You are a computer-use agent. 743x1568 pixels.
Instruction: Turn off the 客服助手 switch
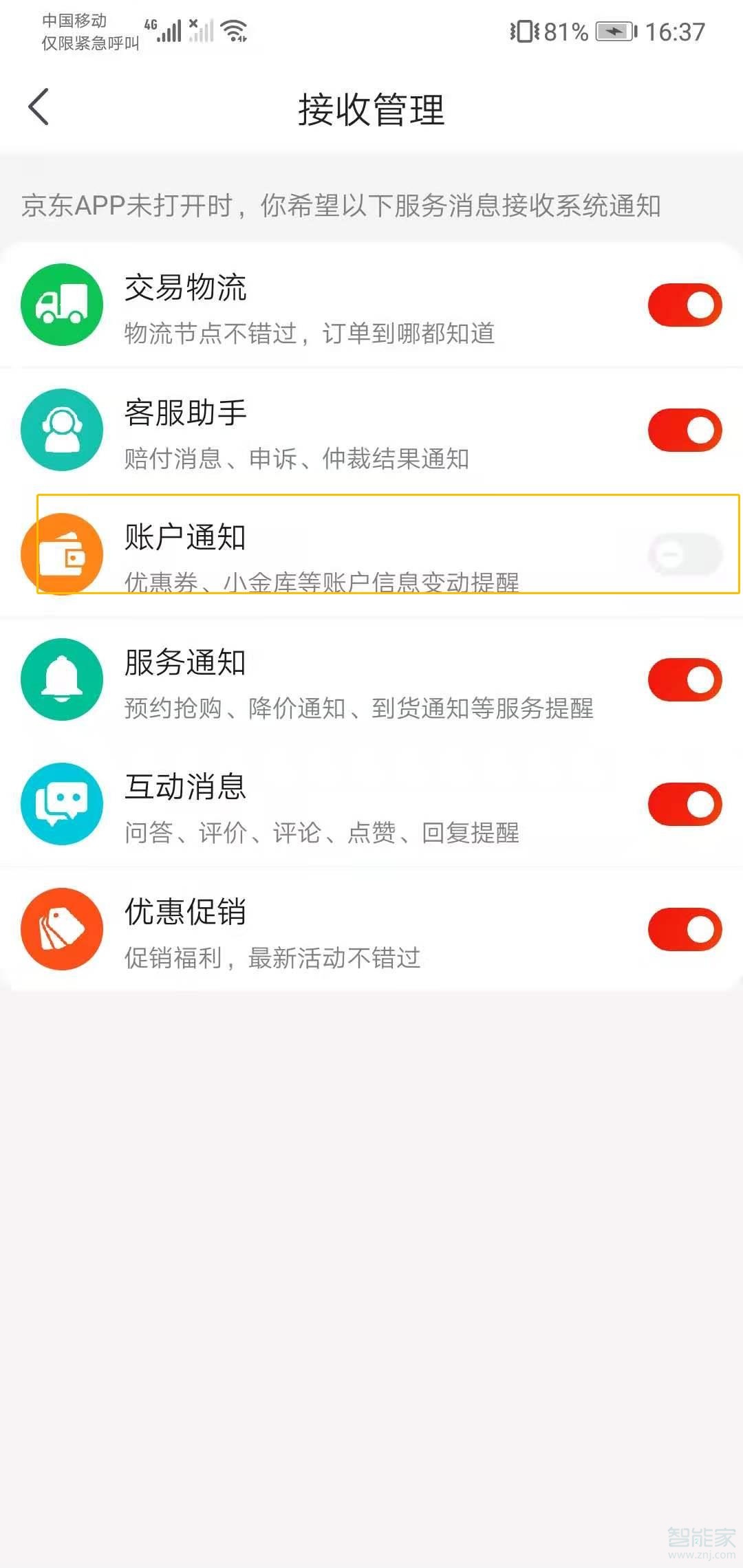pyautogui.click(x=684, y=429)
